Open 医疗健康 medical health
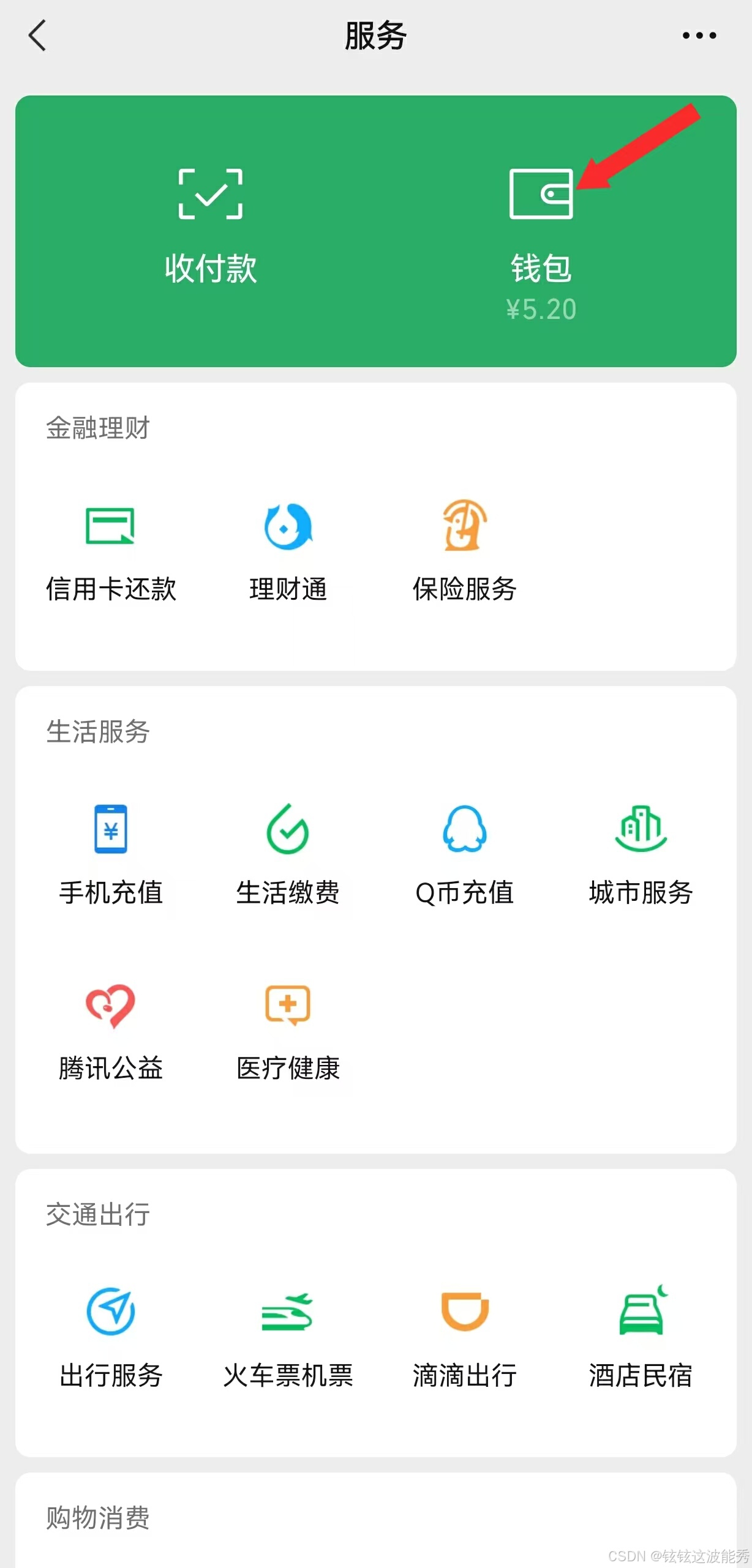This screenshot has width=752, height=1568. click(288, 1031)
